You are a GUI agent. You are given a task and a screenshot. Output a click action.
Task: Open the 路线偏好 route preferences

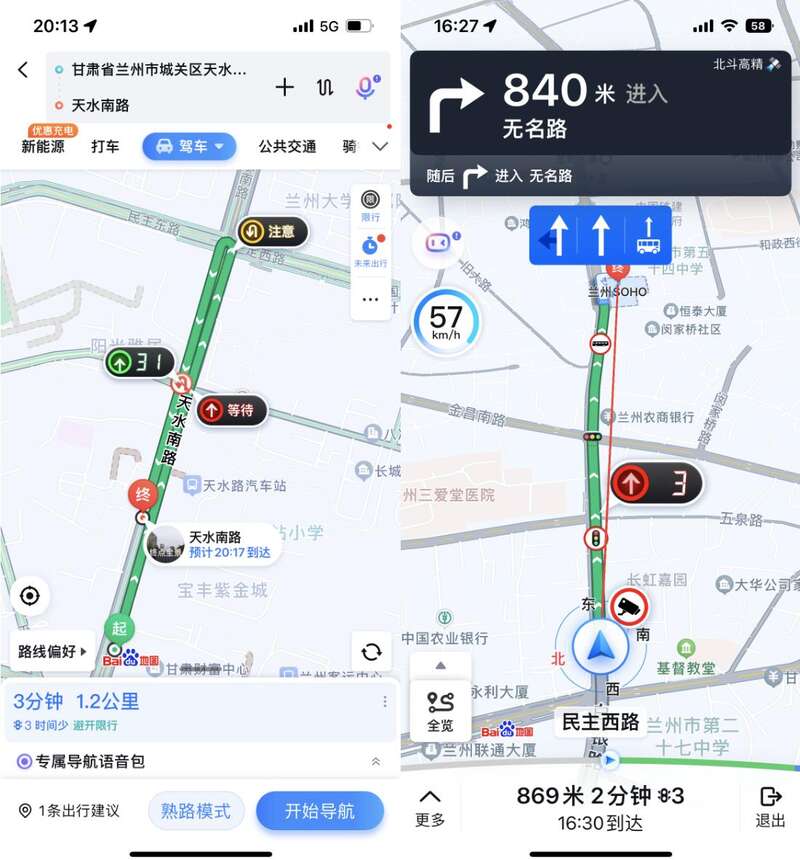coord(53,651)
